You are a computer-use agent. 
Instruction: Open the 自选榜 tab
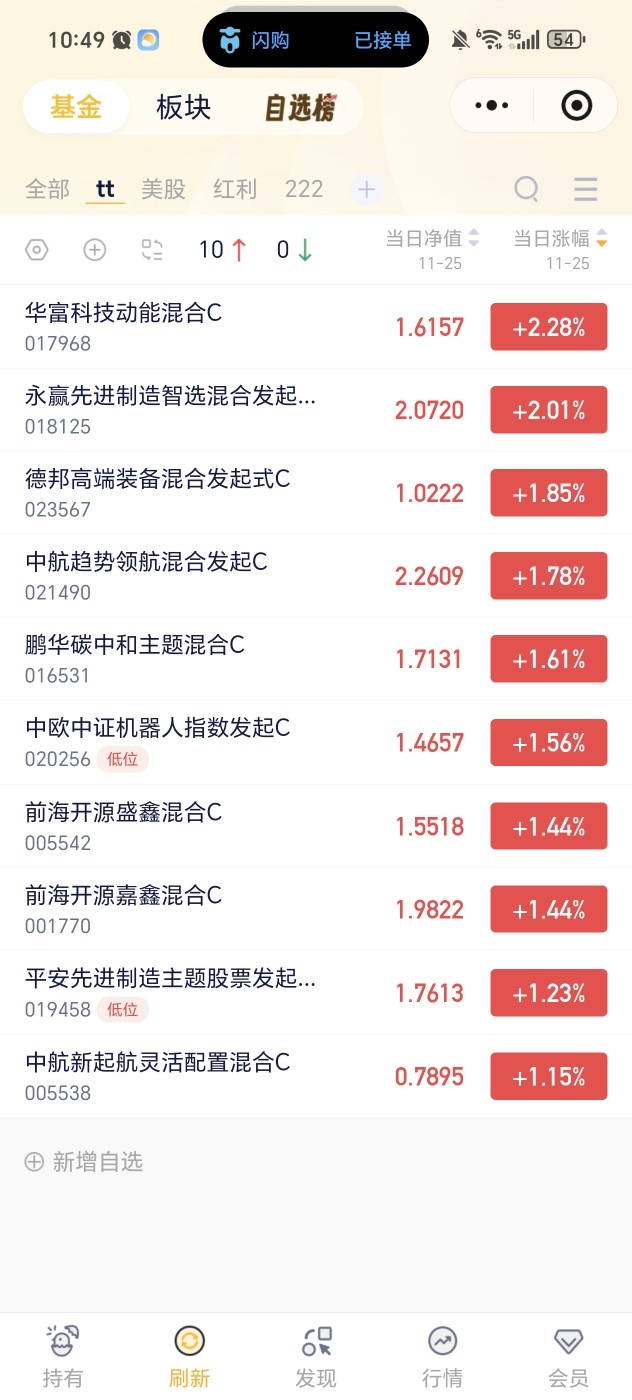coord(300,108)
